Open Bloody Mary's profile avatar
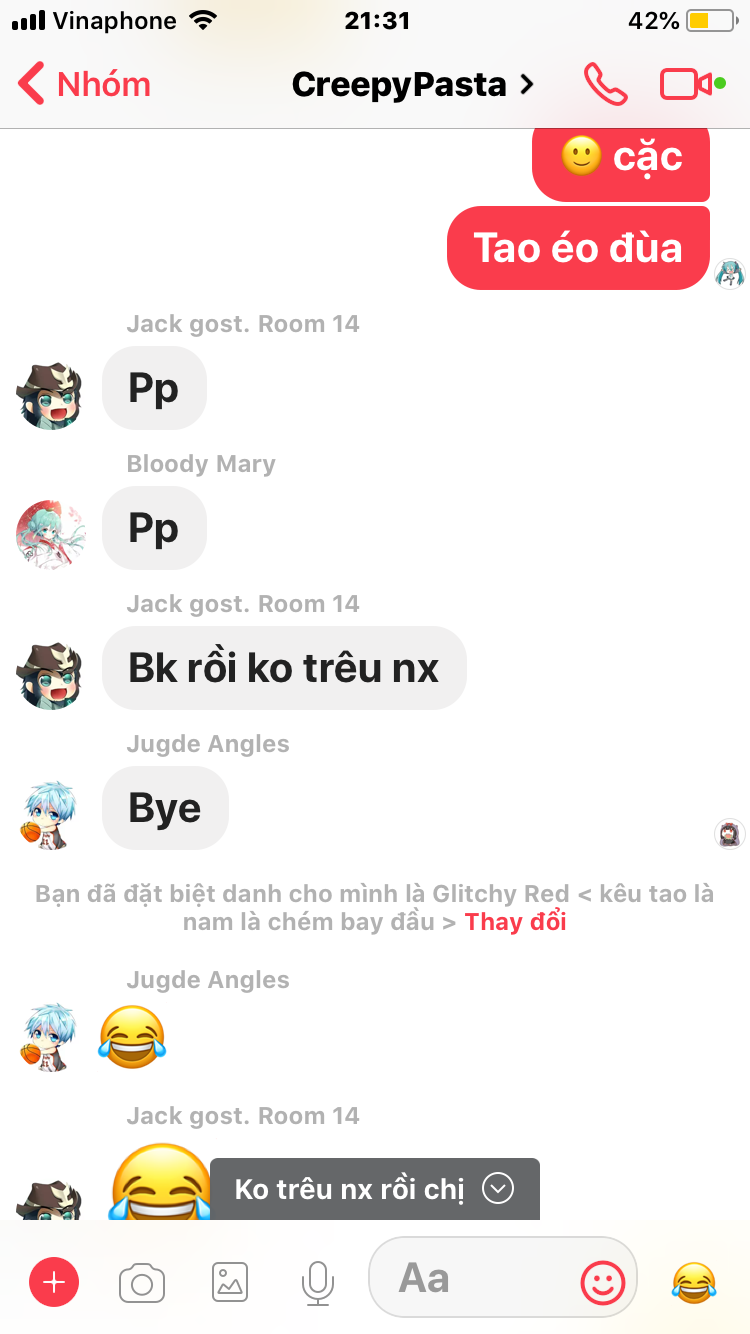The image size is (750, 1334). [50, 534]
